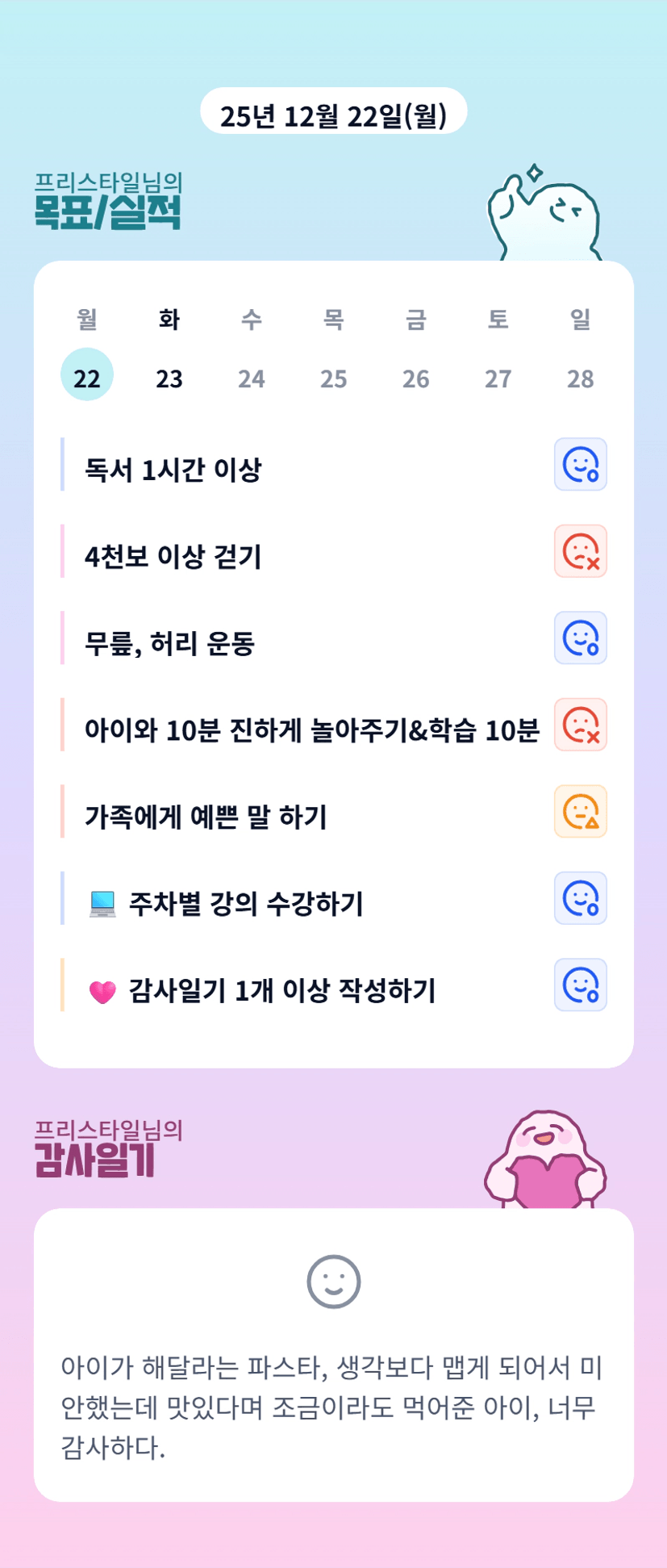Select Monday the 22nd in the week strip

tap(87, 375)
